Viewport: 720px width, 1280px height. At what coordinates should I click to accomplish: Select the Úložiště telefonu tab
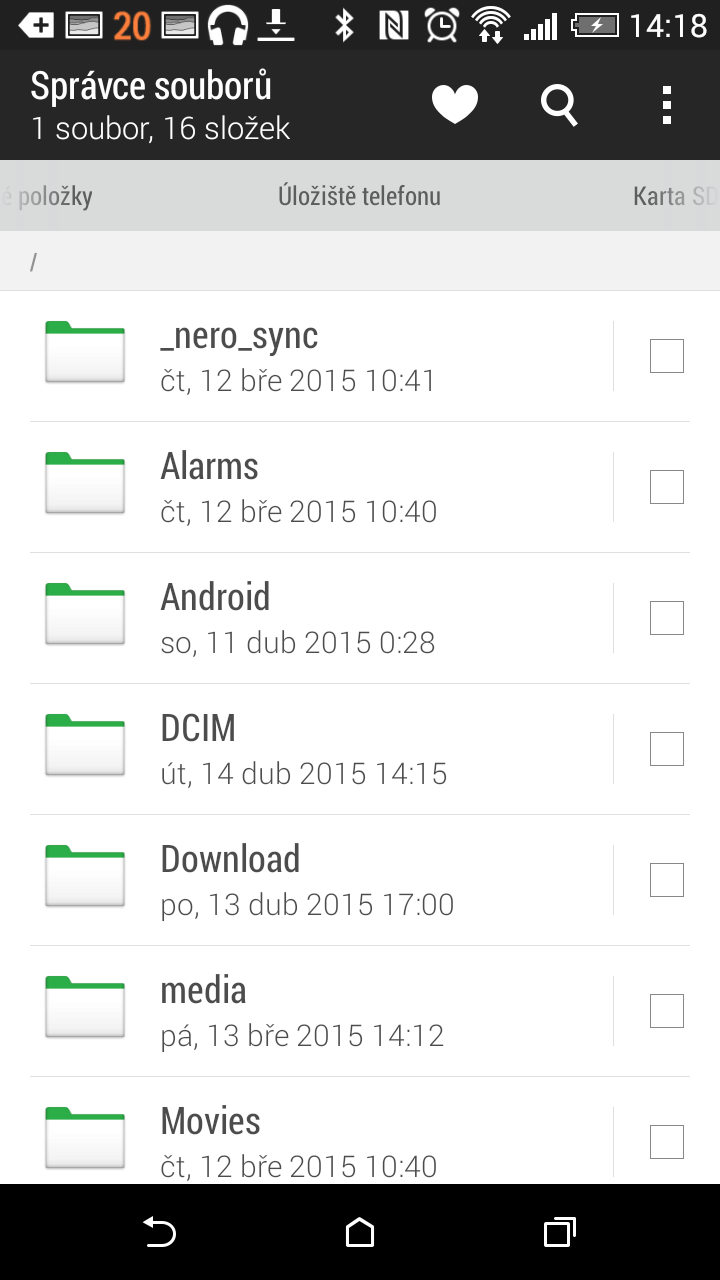pyautogui.click(x=359, y=196)
